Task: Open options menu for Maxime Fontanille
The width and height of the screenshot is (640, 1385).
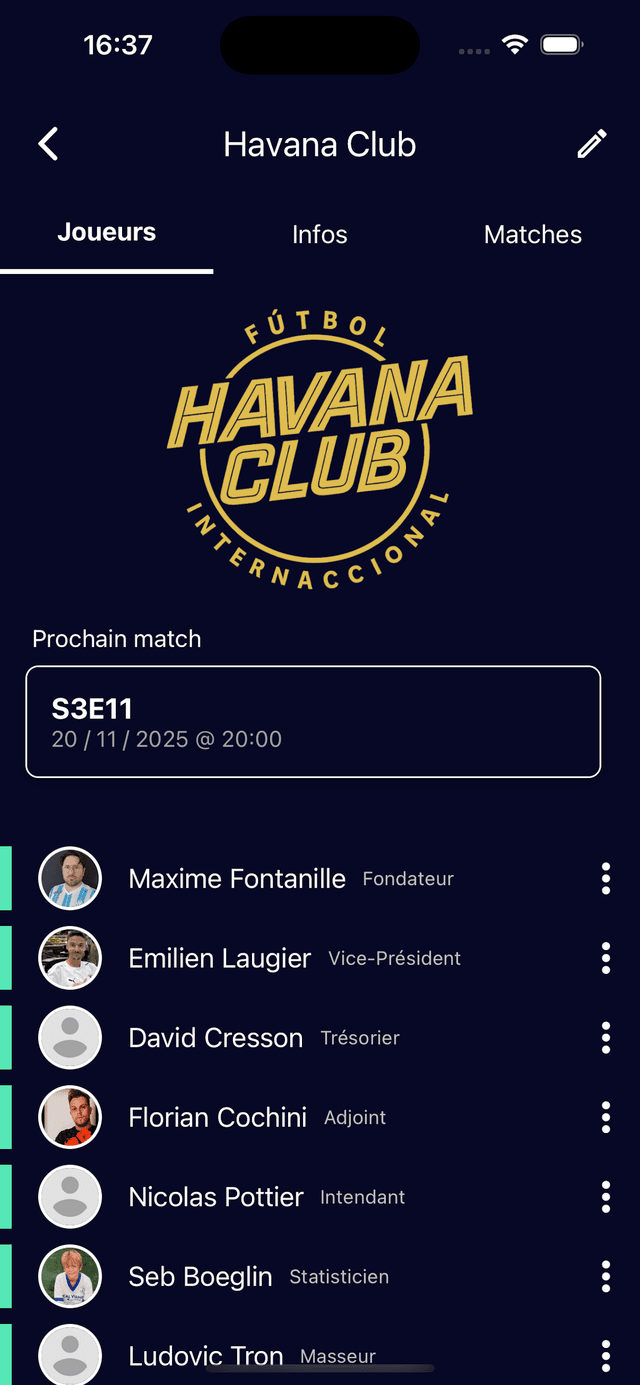Action: pyautogui.click(x=606, y=879)
